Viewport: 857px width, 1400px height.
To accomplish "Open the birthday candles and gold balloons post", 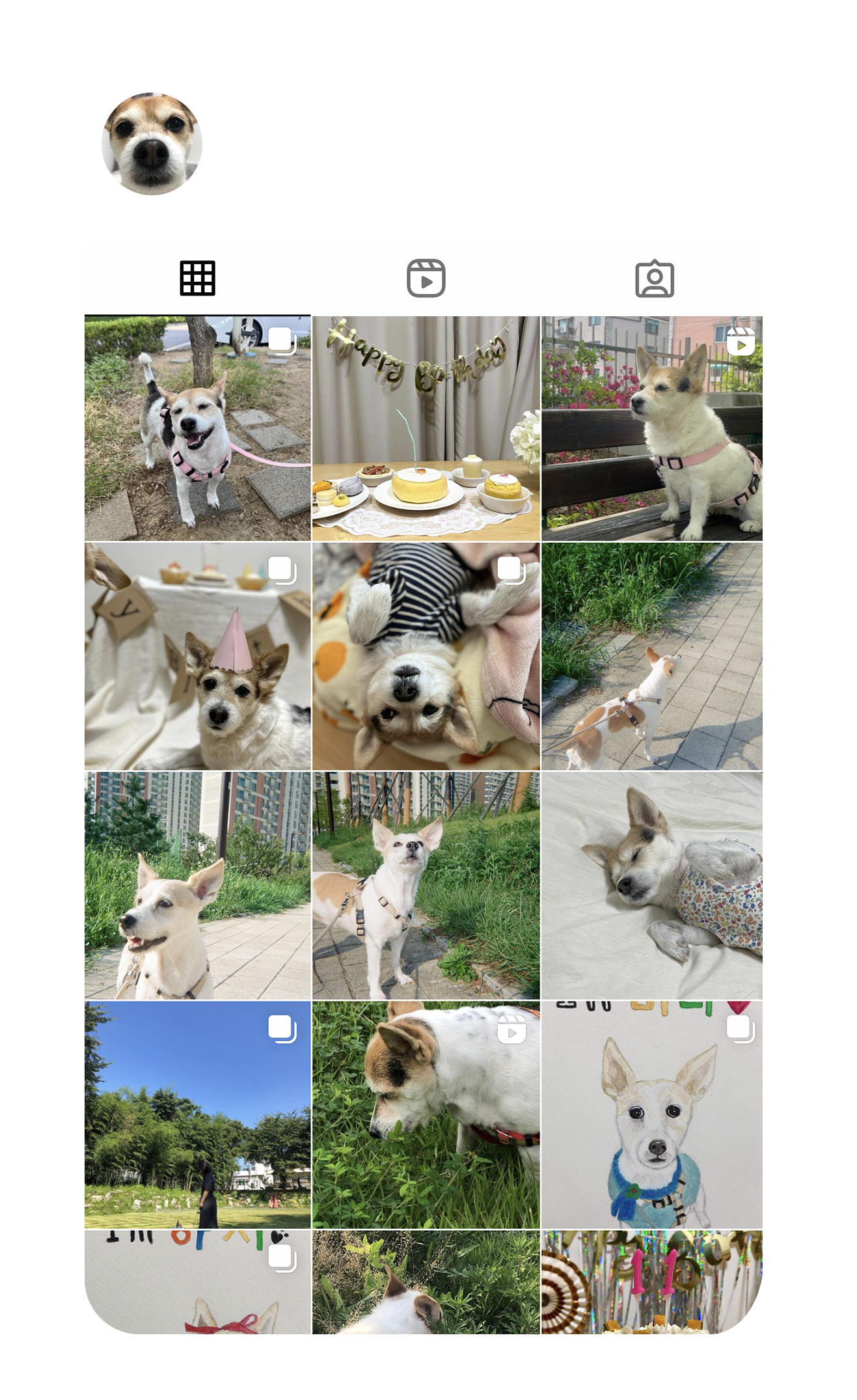I will pyautogui.click(x=651, y=1281).
